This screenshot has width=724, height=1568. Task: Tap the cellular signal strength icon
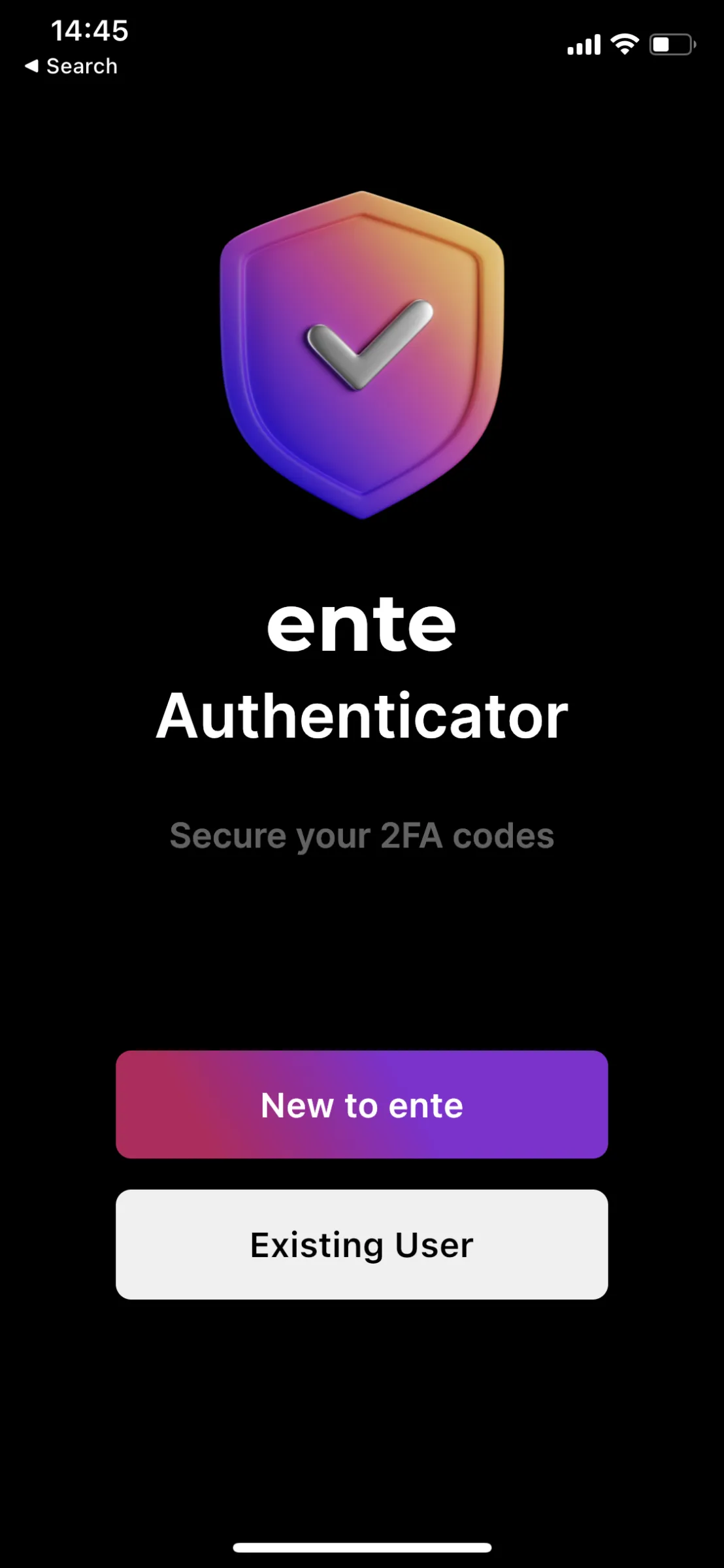tap(584, 44)
